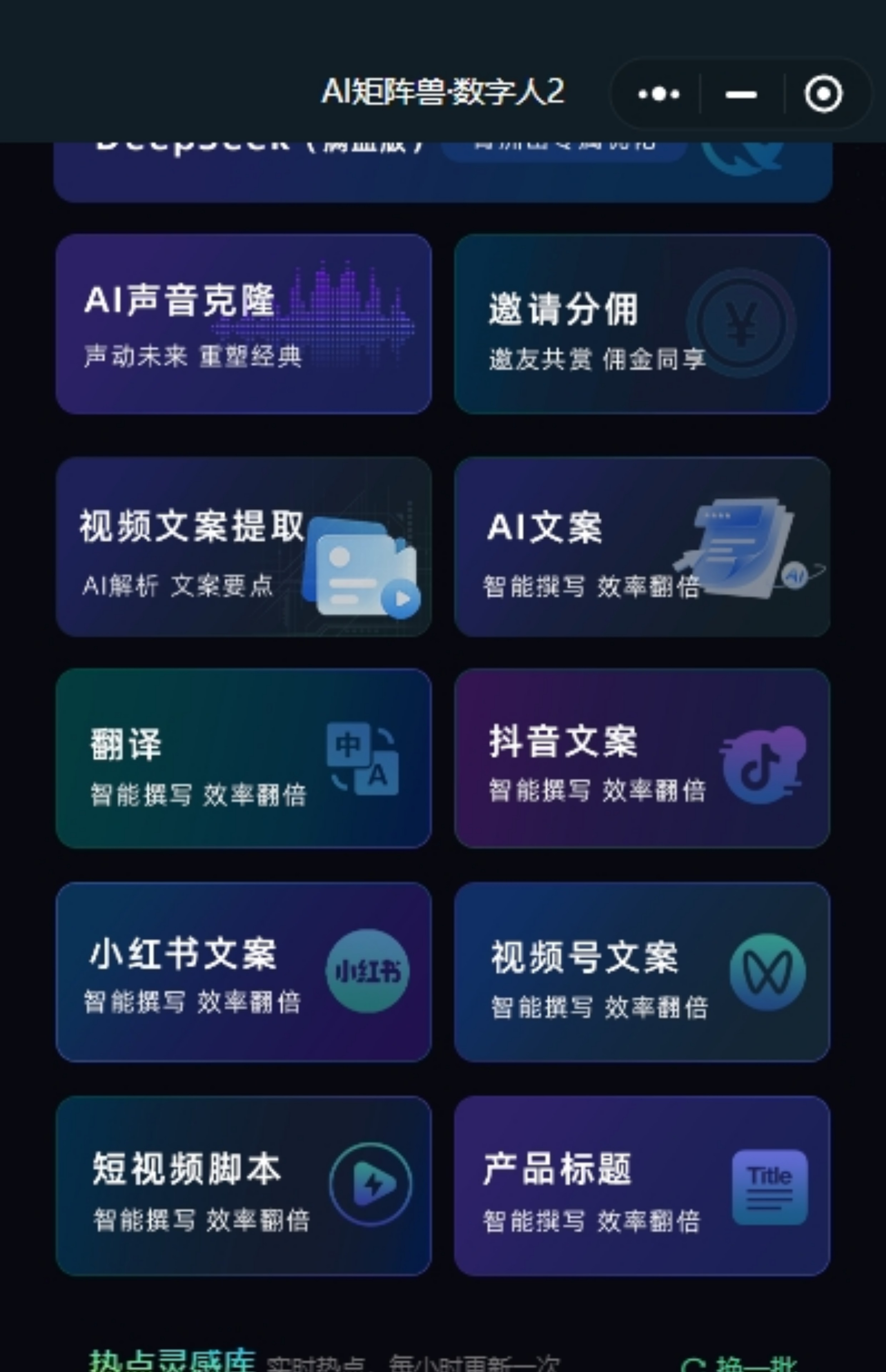The width and height of the screenshot is (886, 1372).
Task: Go to the 短视频脚本 tool
Action: tap(243, 1186)
